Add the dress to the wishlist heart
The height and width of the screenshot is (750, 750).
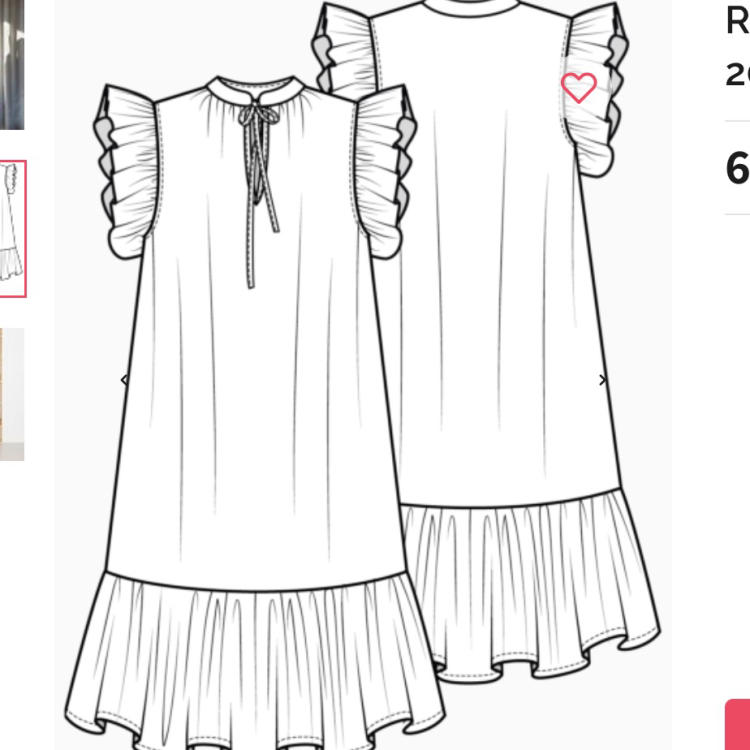(x=578, y=88)
